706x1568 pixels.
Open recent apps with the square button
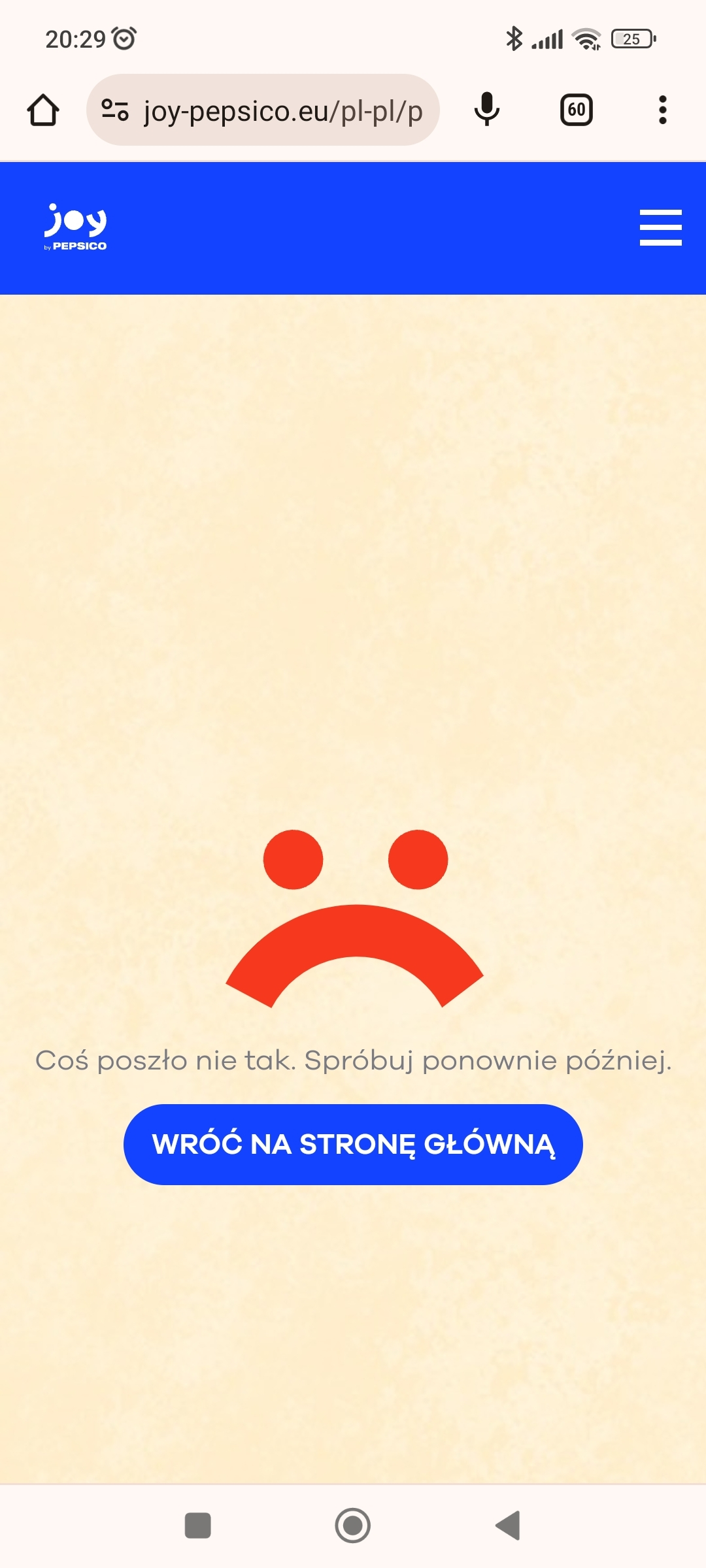pyautogui.click(x=197, y=1526)
